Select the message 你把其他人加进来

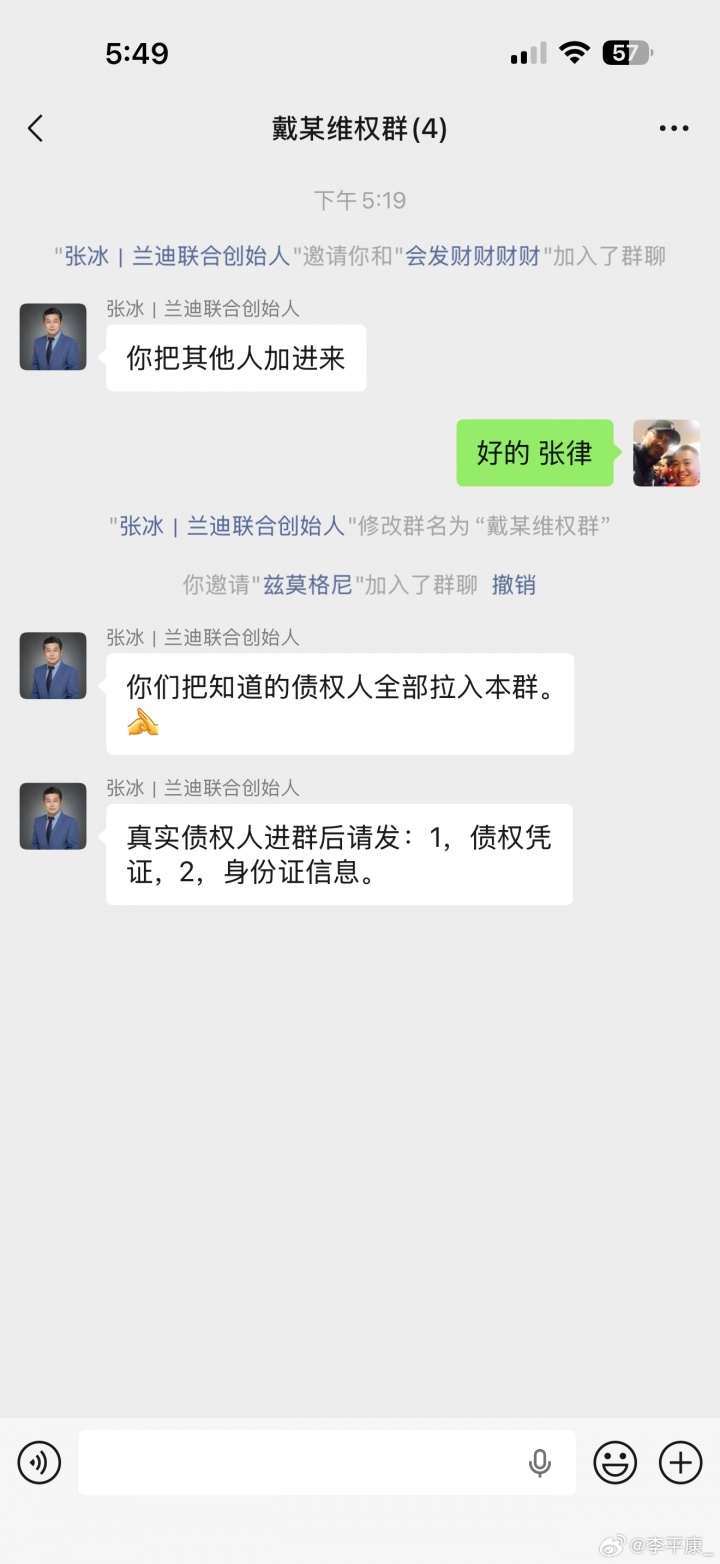point(236,357)
